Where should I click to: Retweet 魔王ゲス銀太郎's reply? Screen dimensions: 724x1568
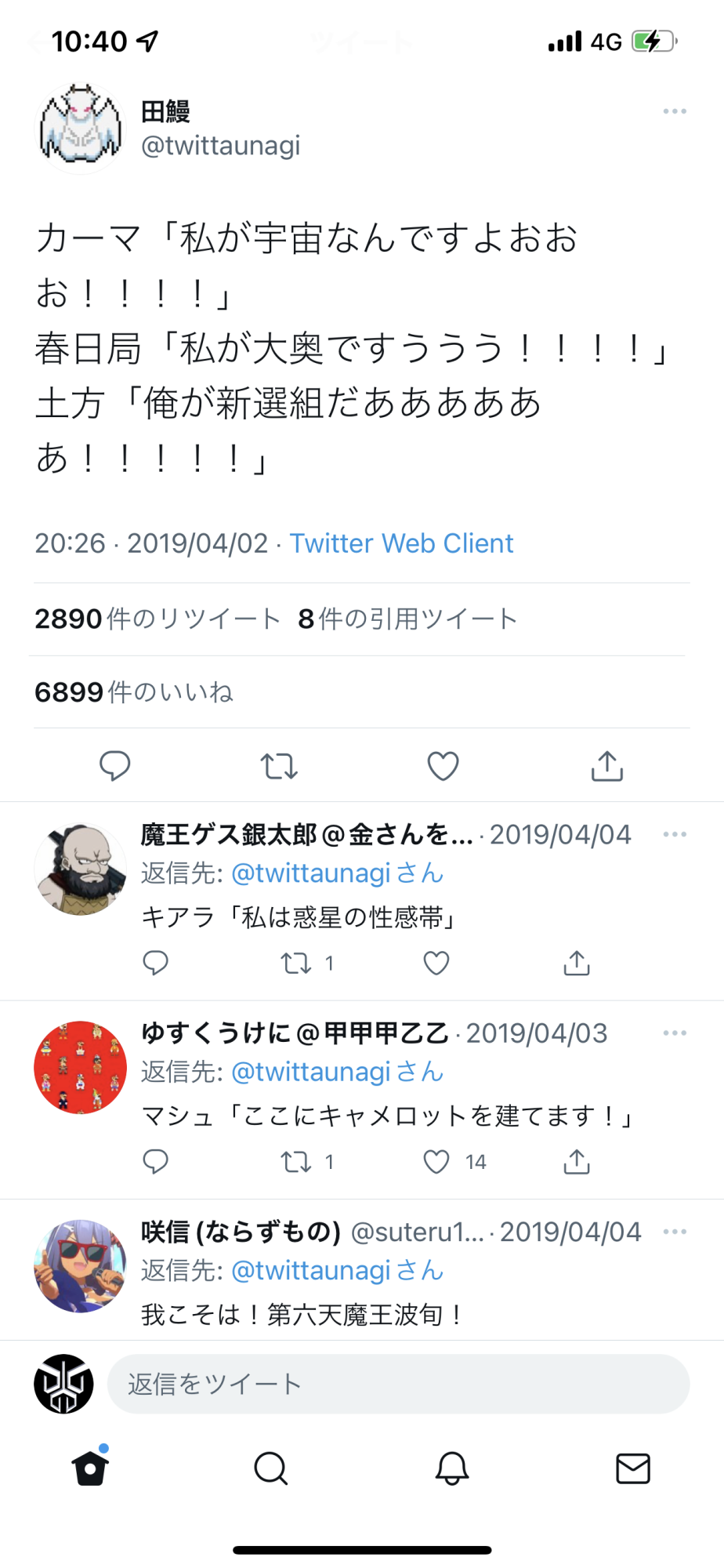click(x=297, y=963)
